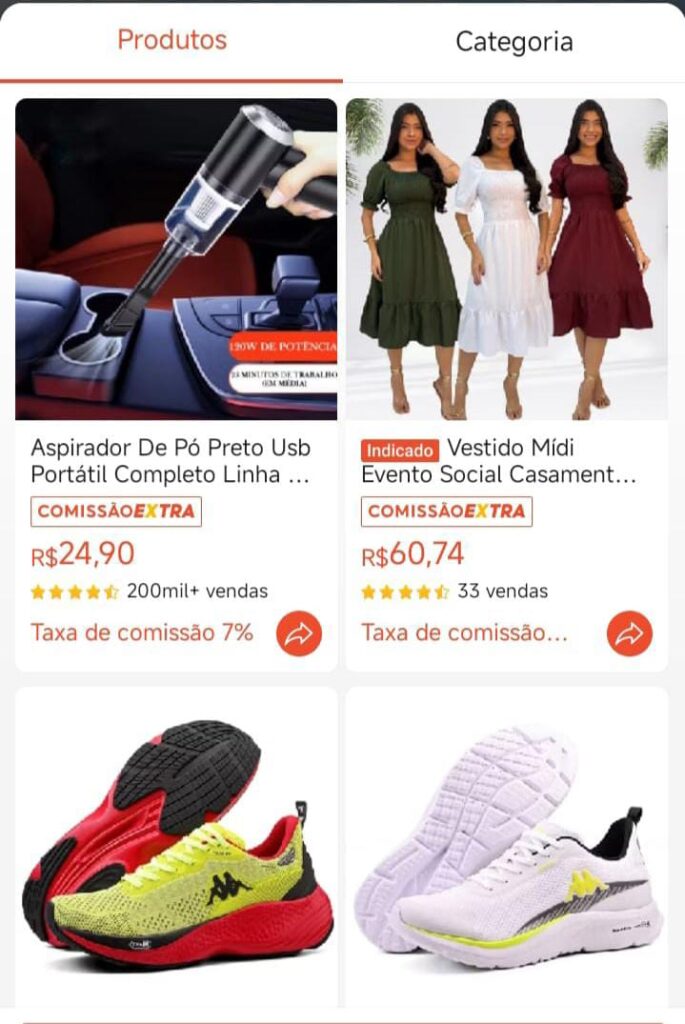Screen dimensions: 685x1024
Task: Share the Aspirador De Pó product
Action: (299, 633)
